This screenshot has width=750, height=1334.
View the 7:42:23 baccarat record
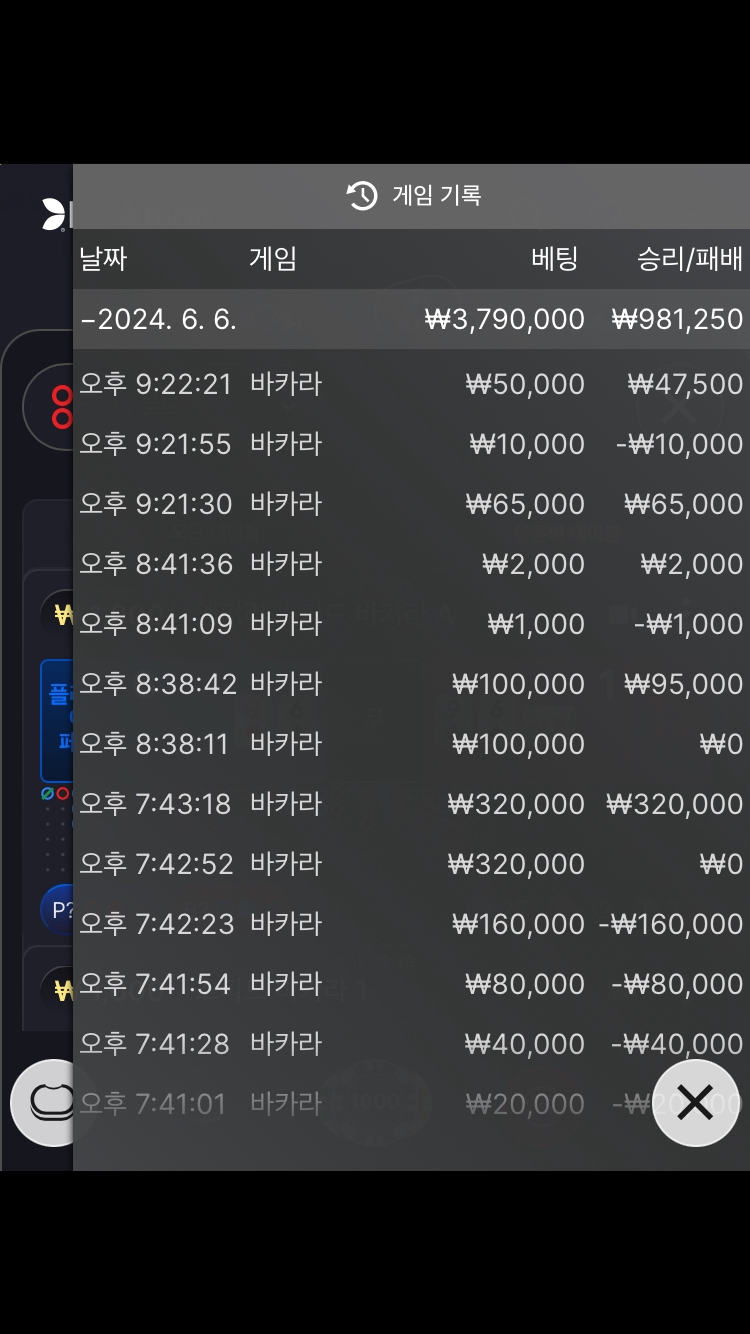click(411, 924)
